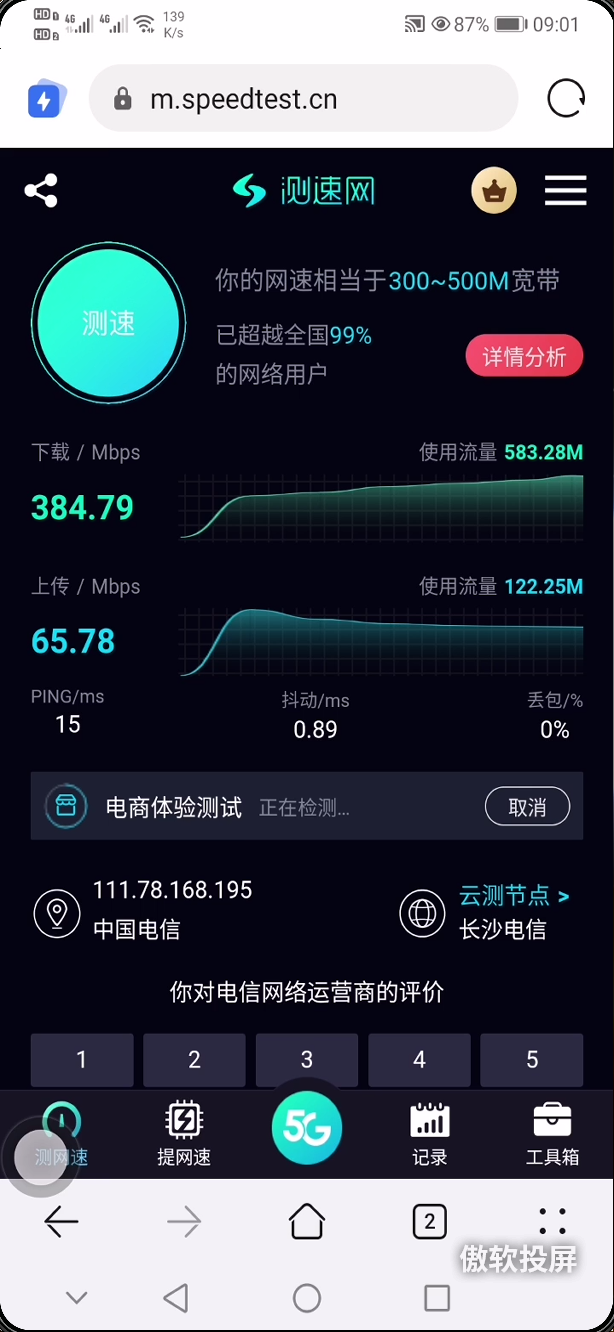Switch to the 提网速 tab
Image resolution: width=614 pixels, height=1332 pixels.
tap(184, 1134)
